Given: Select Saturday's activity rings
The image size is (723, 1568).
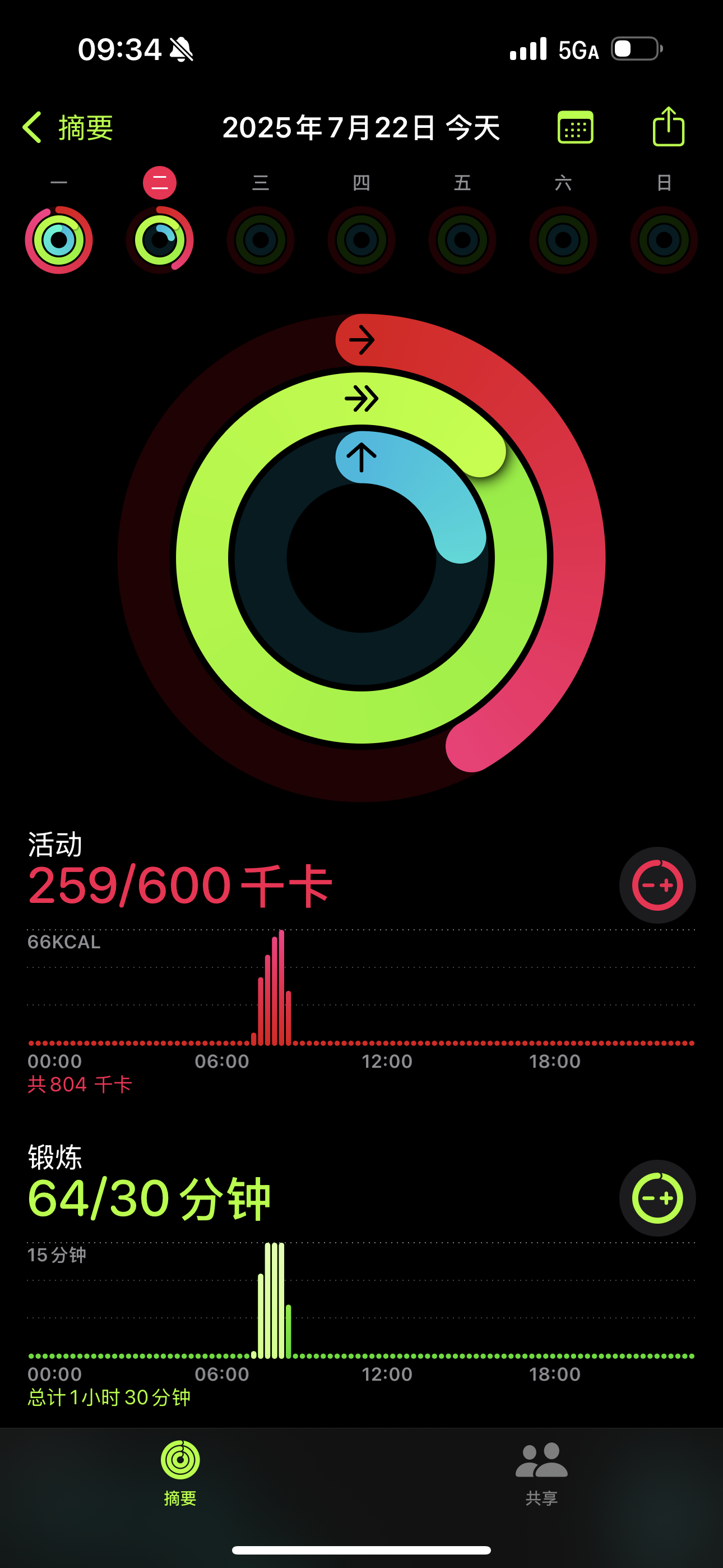Looking at the screenshot, I should [x=563, y=240].
